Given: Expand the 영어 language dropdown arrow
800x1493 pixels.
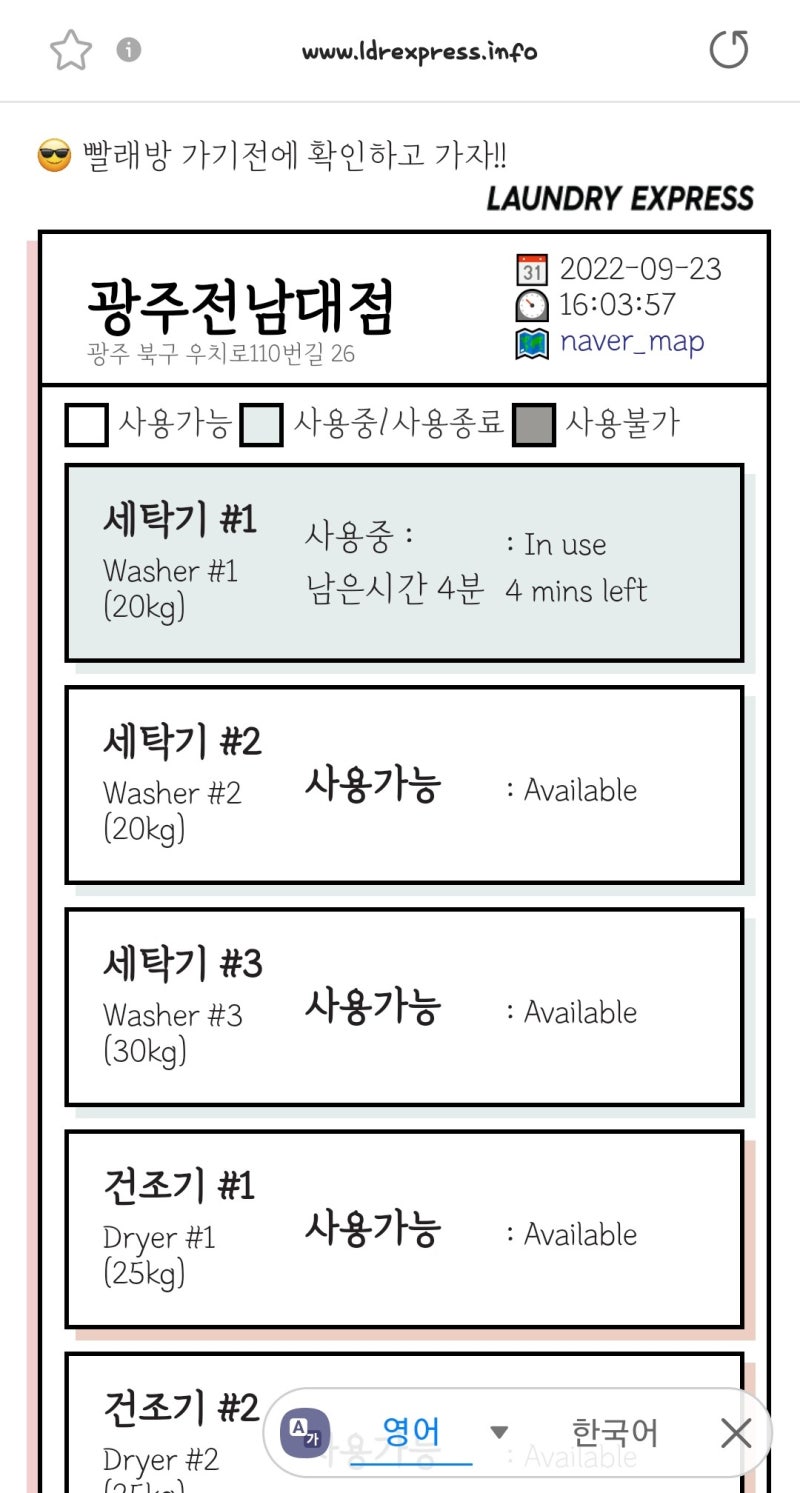Looking at the screenshot, I should (498, 1432).
